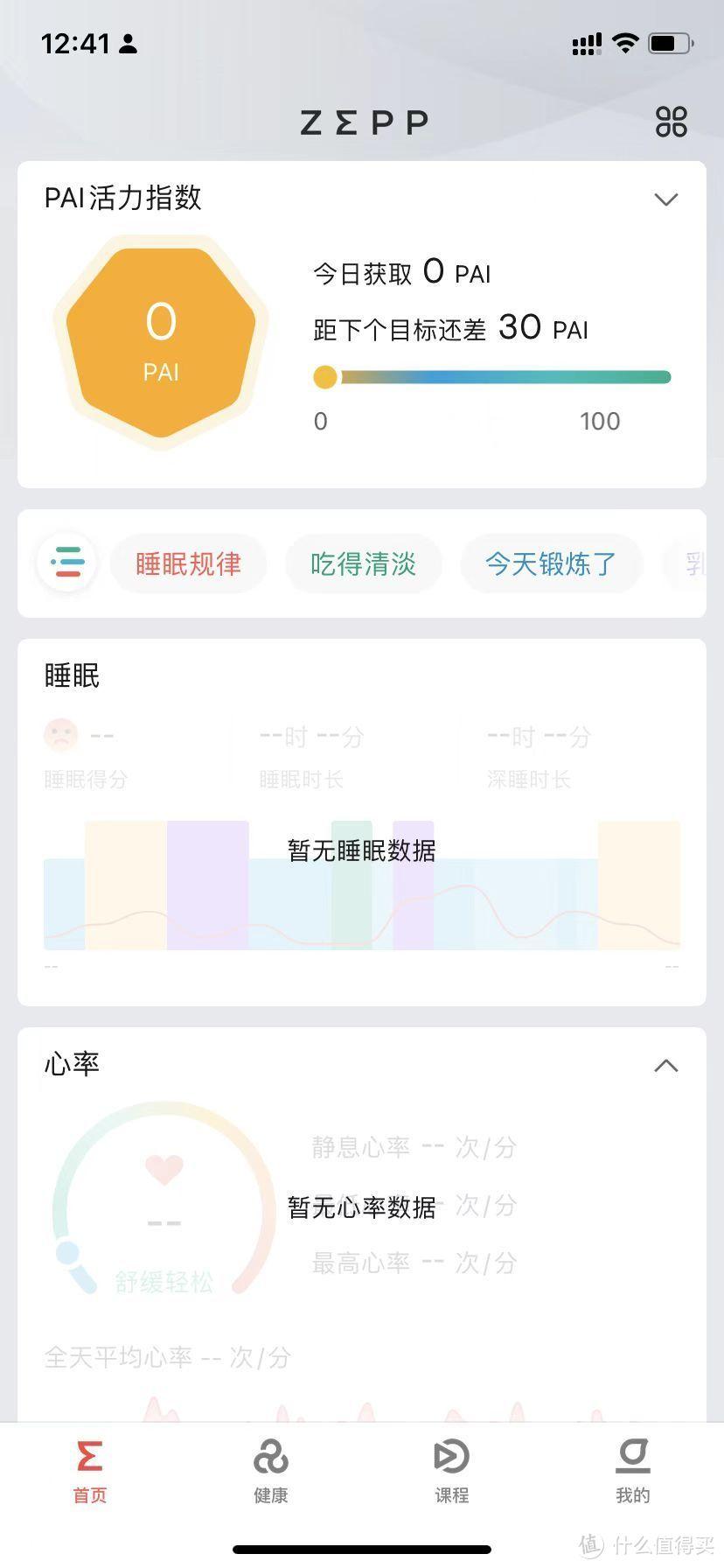The width and height of the screenshot is (724, 1568).
Task: Tap the heart icon inside the heart rate gauge
Action: (164, 1168)
